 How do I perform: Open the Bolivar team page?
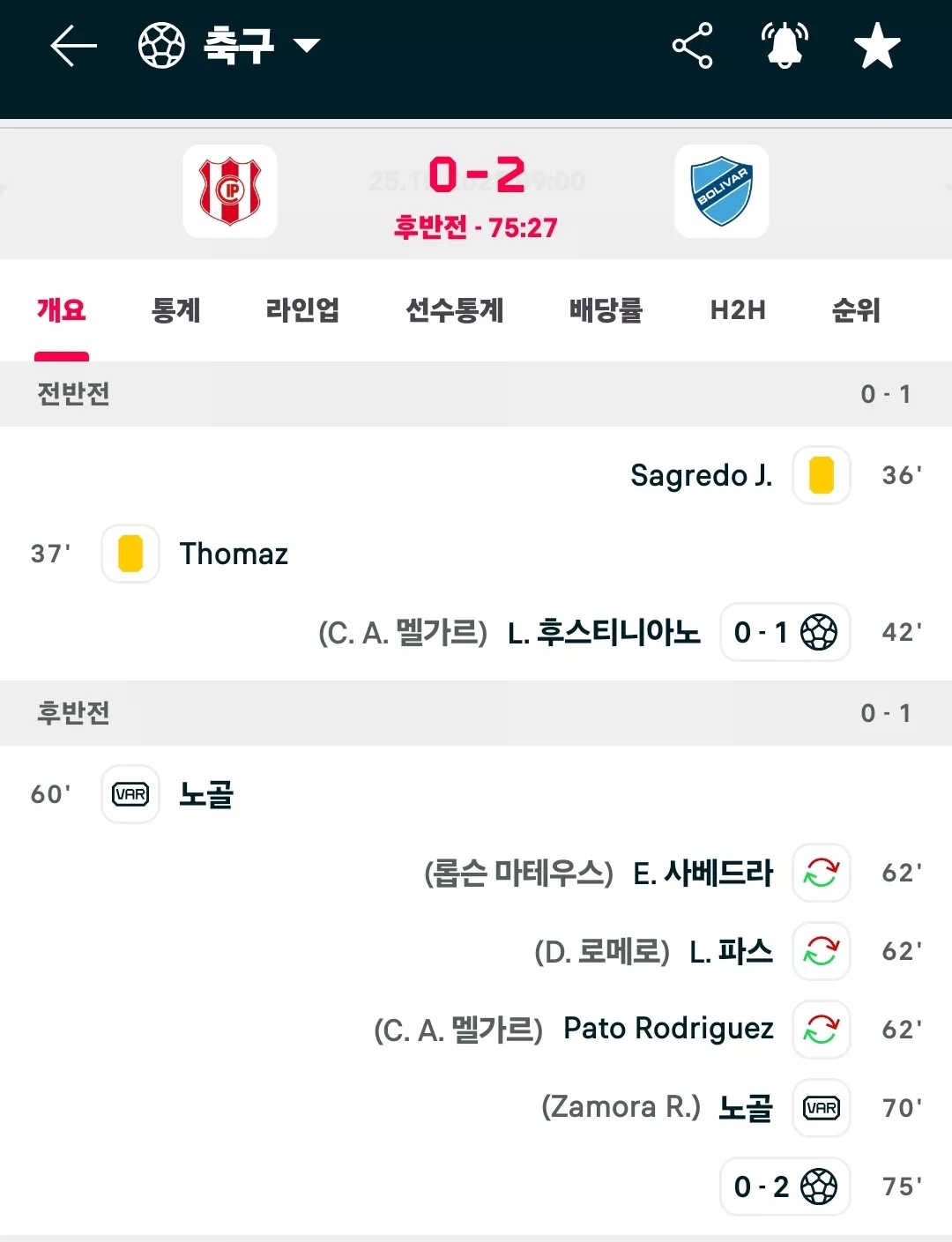(722, 191)
